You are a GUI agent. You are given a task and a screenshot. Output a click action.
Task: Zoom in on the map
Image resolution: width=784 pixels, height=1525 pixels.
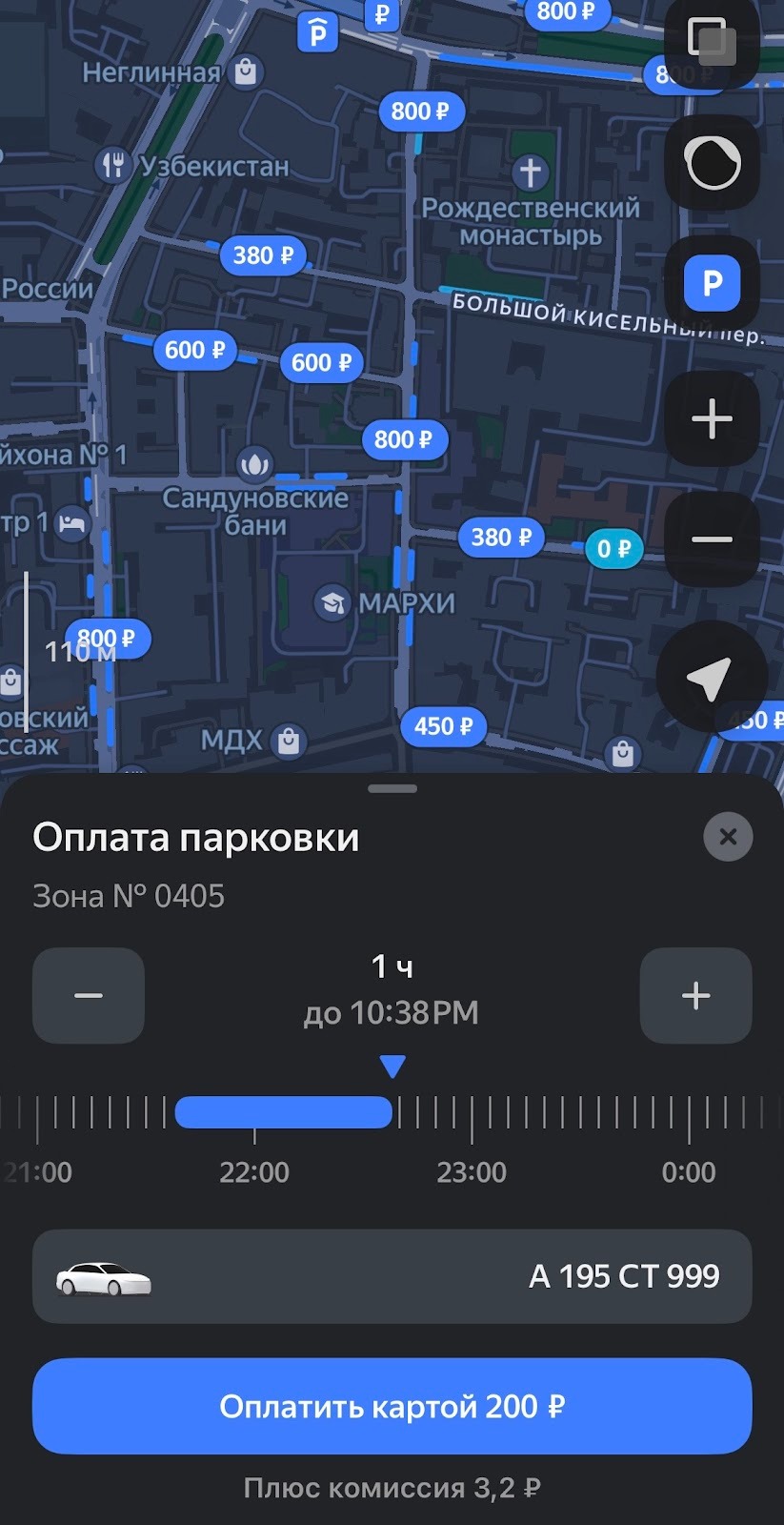point(712,418)
